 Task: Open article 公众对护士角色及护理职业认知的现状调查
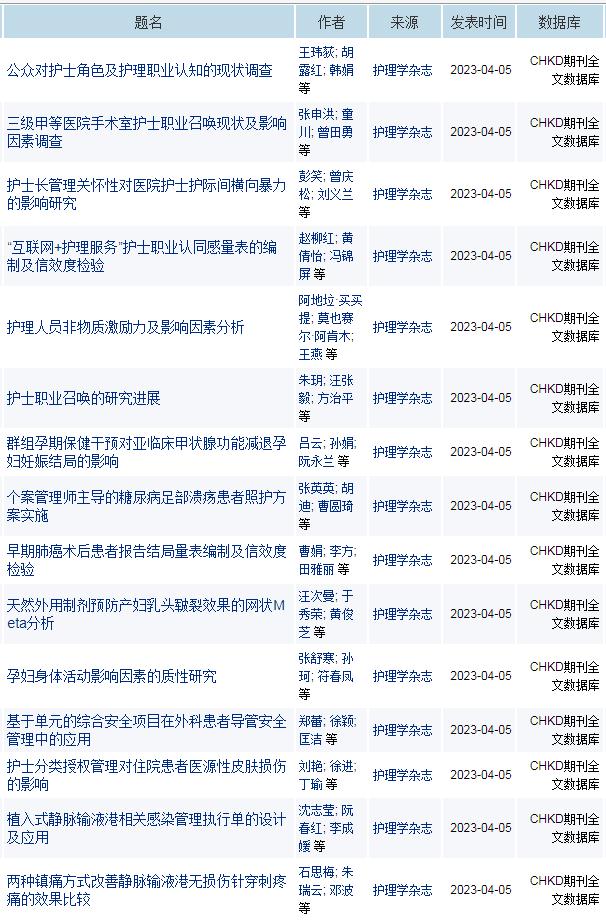(139, 70)
